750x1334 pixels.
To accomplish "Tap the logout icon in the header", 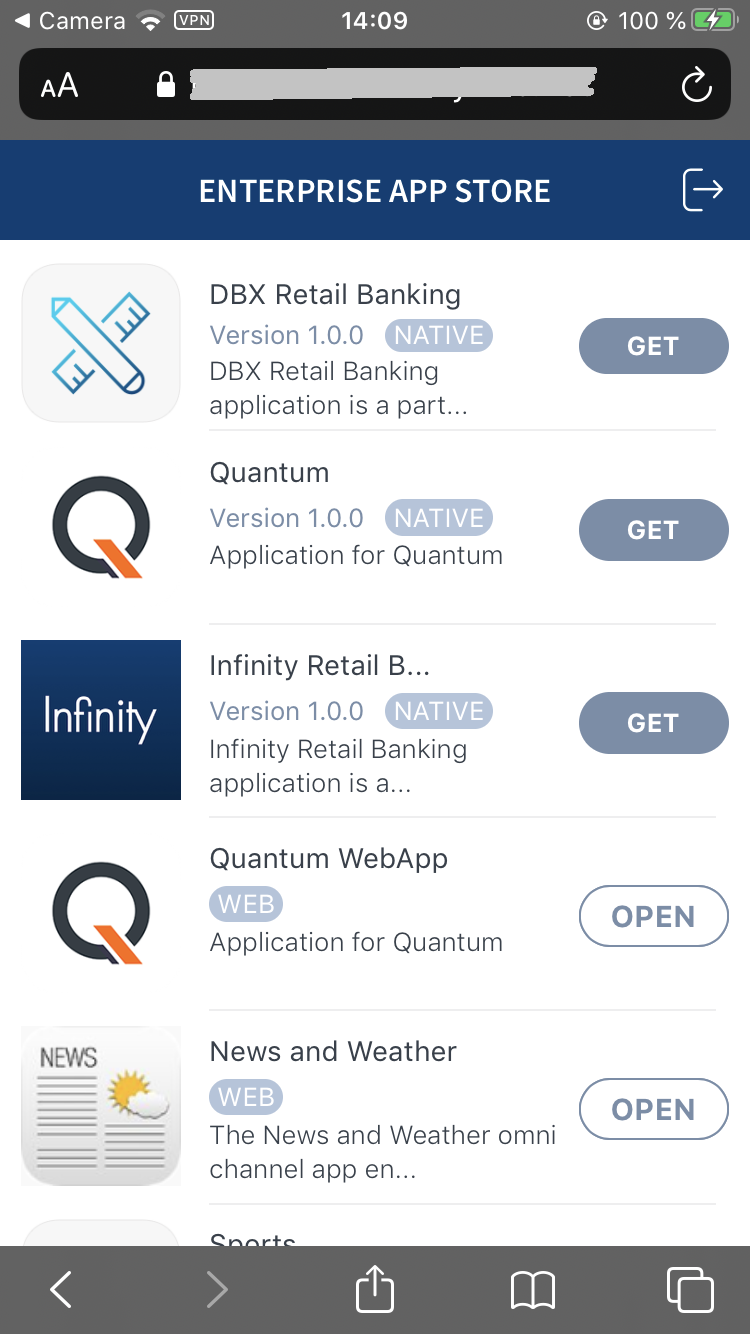I will [x=703, y=190].
